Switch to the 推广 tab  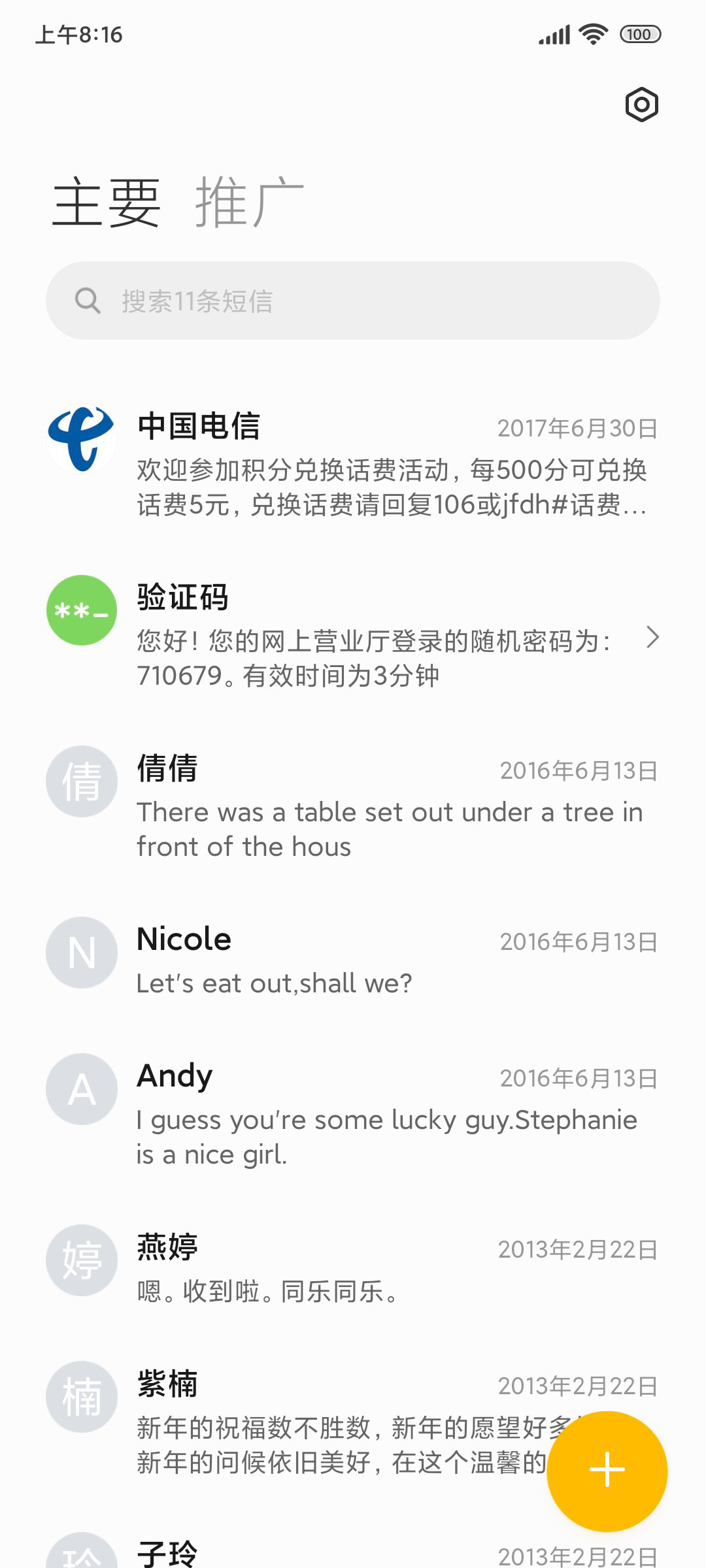(250, 203)
